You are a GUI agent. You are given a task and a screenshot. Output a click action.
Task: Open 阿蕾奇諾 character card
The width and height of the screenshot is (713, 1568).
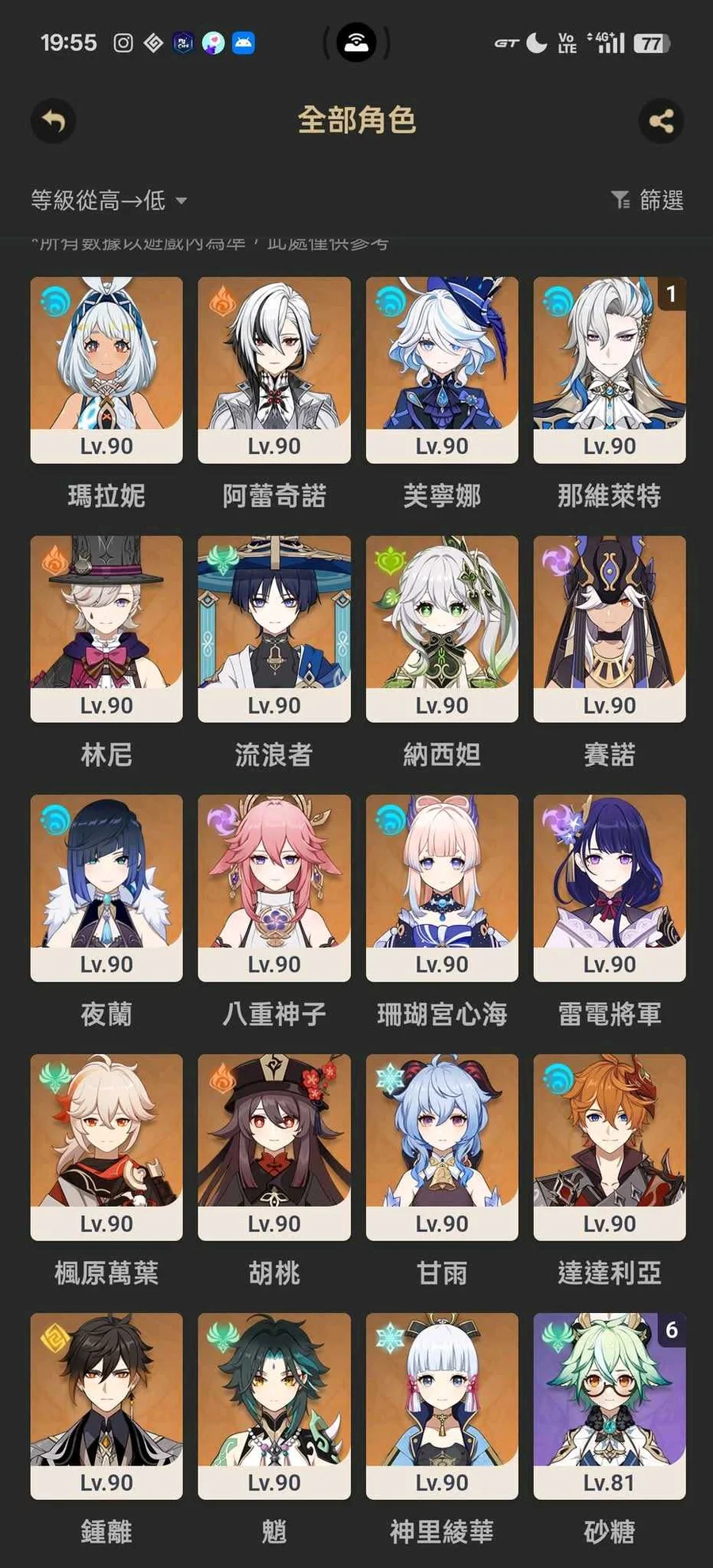coord(274,370)
